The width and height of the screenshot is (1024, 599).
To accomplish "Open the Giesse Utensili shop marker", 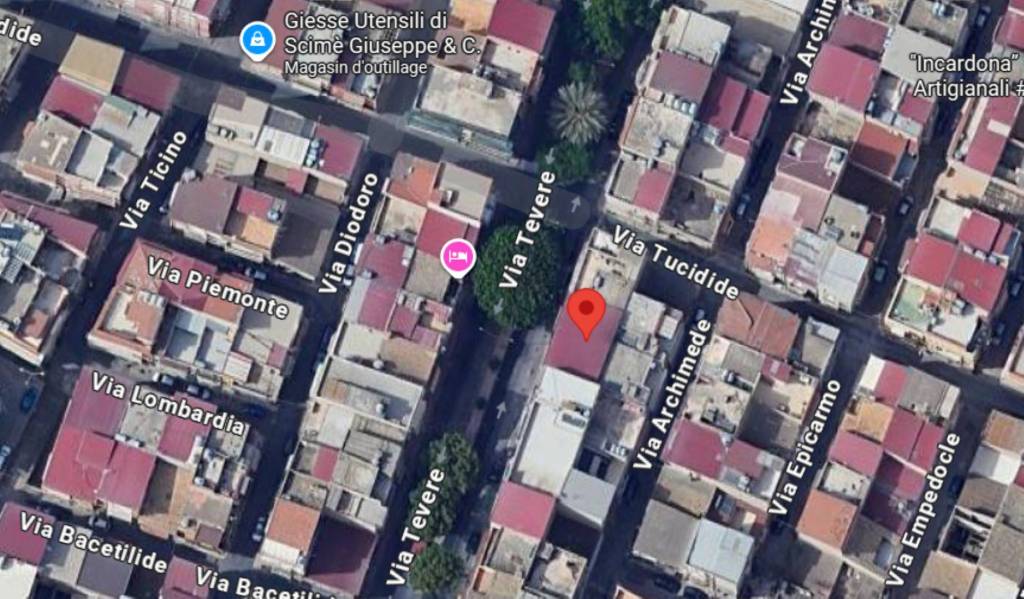I will 258,41.
